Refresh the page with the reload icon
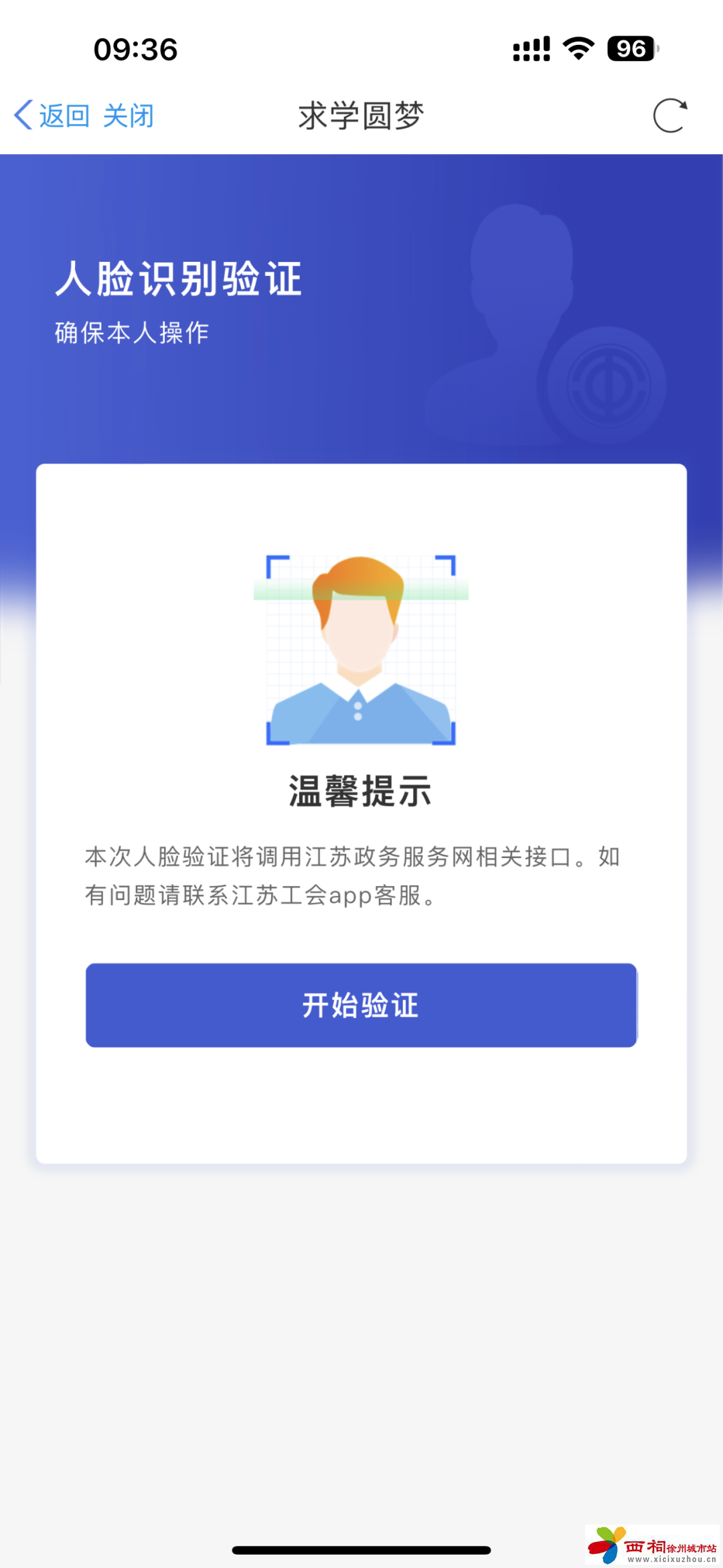This screenshot has width=723, height=1568. click(670, 116)
